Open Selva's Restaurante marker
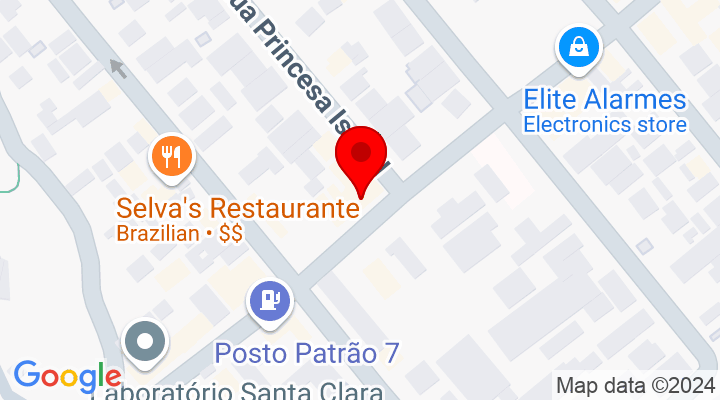The image size is (720, 400). [x=172, y=158]
